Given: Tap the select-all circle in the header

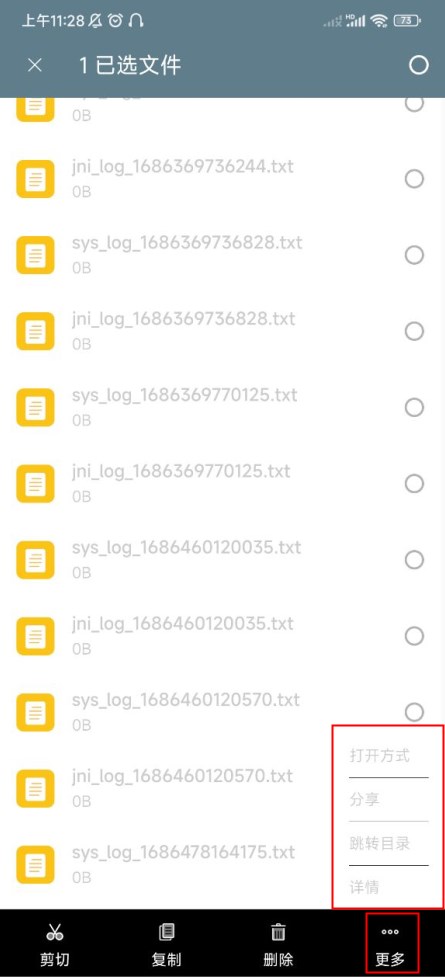Looking at the screenshot, I should (x=418, y=65).
